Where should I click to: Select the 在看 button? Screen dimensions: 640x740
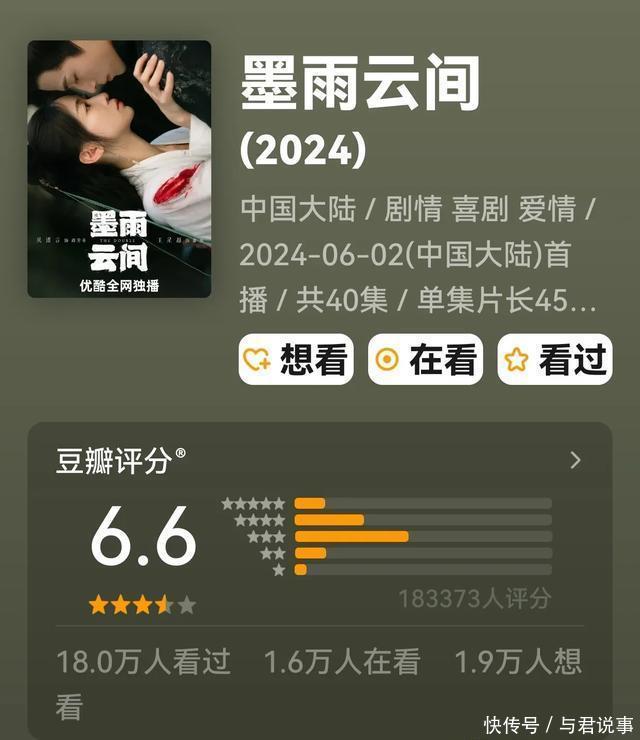425,360
